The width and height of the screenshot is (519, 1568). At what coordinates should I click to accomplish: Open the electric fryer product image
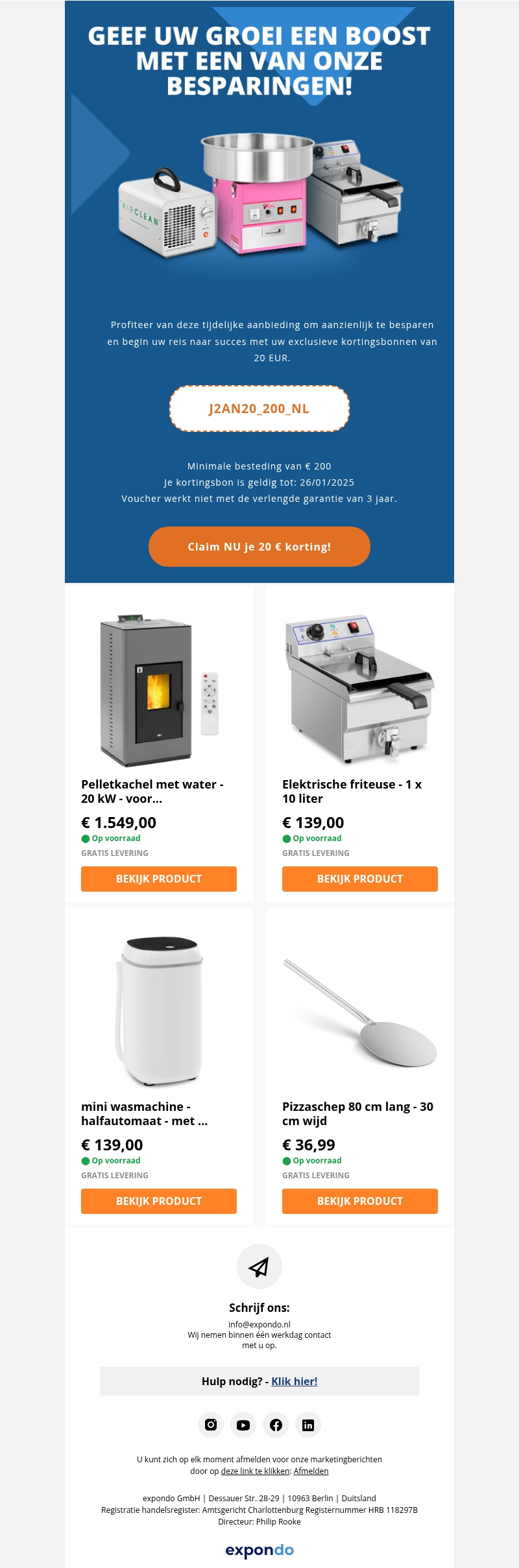point(360,689)
